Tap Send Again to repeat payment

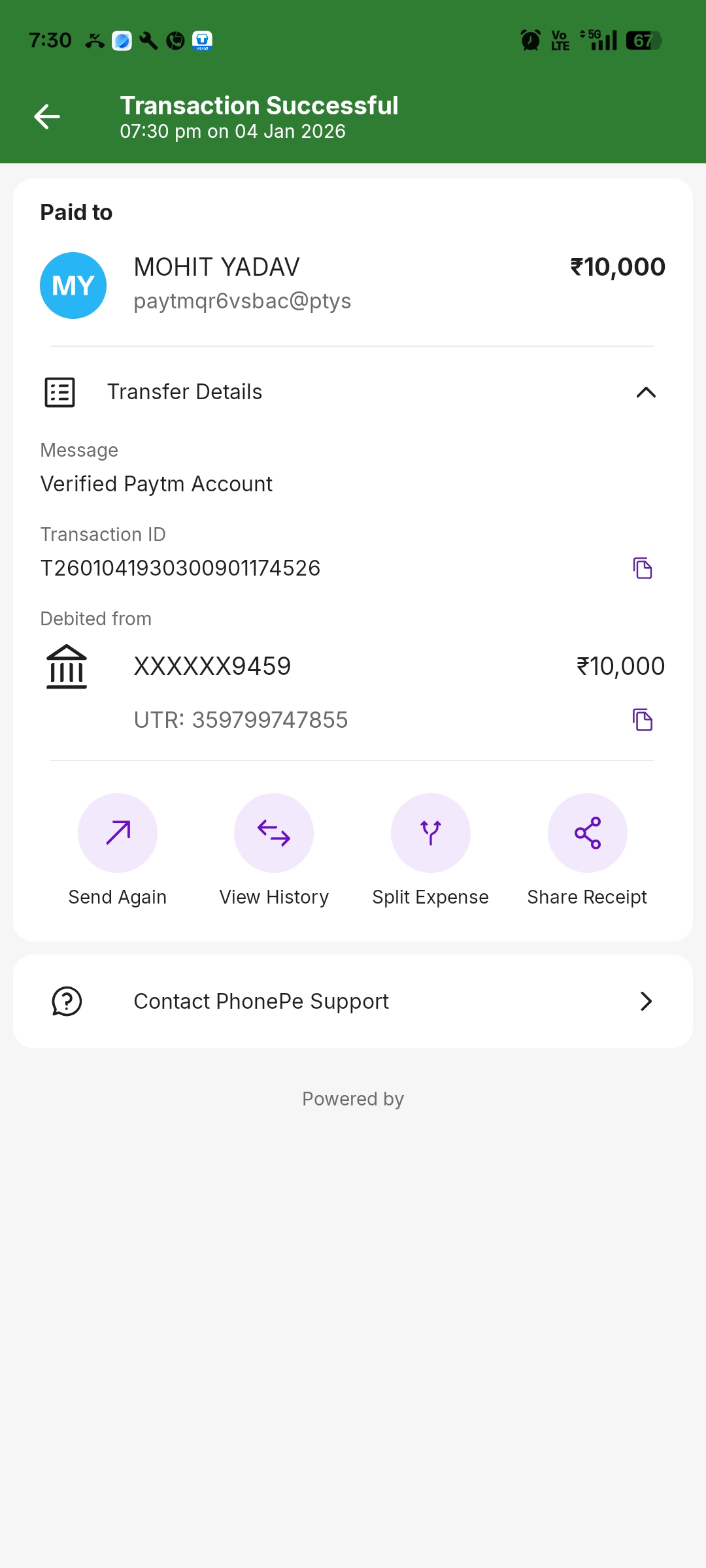click(x=118, y=833)
